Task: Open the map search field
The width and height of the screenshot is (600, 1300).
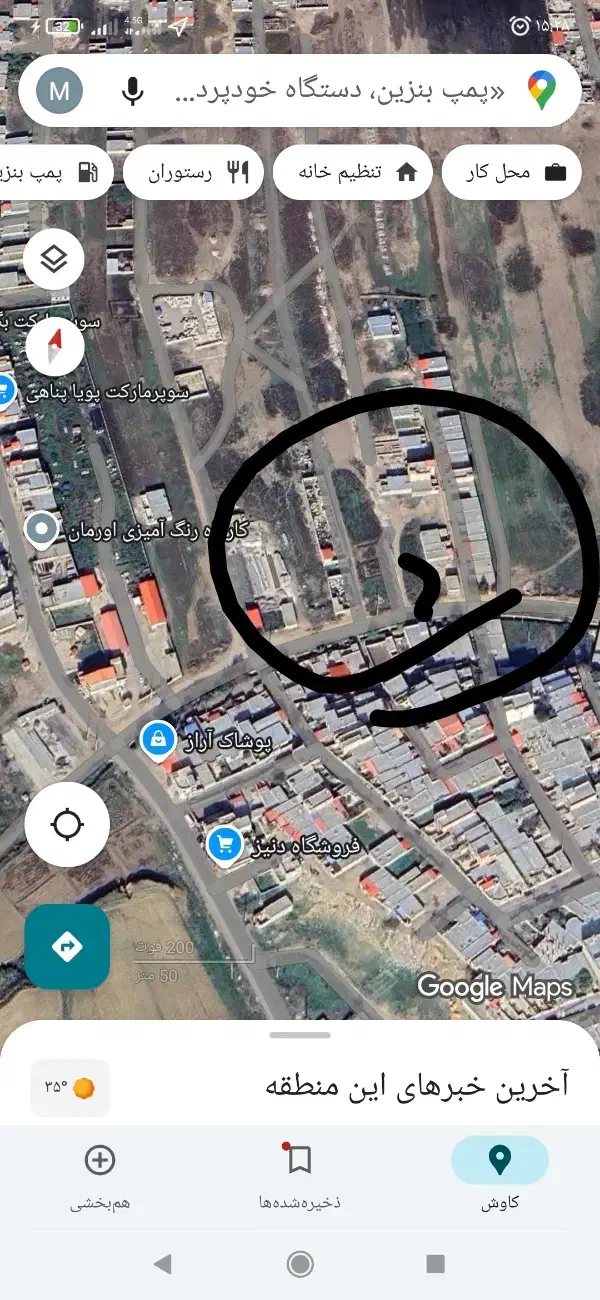Action: point(330,92)
